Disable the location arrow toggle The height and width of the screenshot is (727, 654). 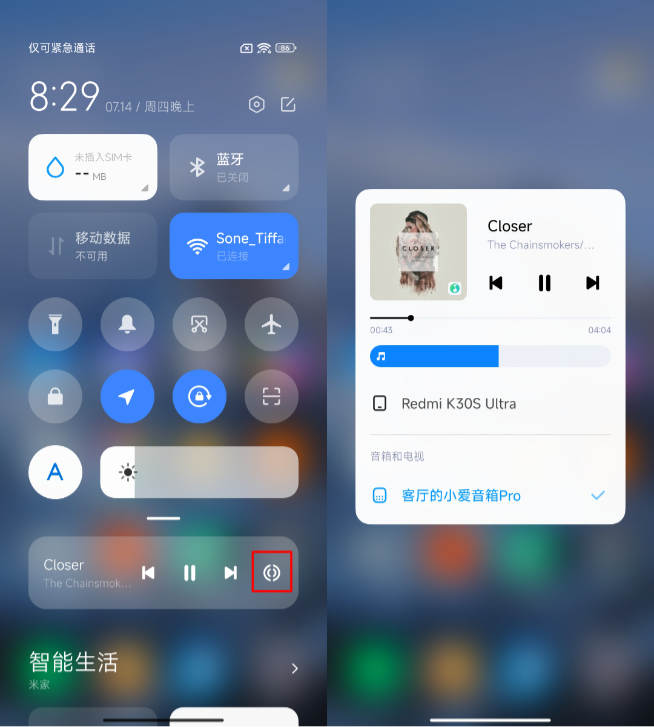point(127,396)
